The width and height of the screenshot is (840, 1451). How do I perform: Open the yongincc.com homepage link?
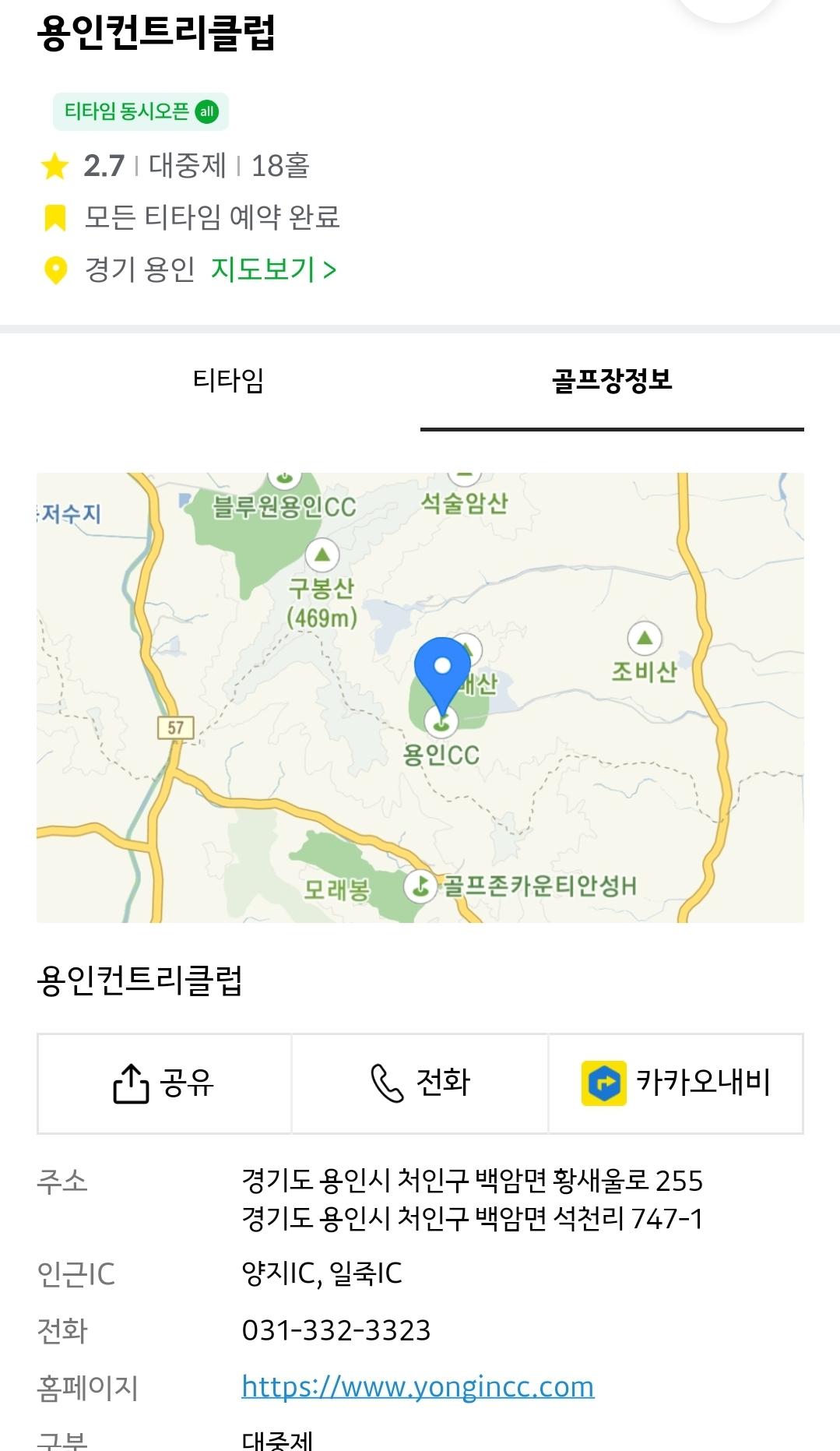point(417,1387)
